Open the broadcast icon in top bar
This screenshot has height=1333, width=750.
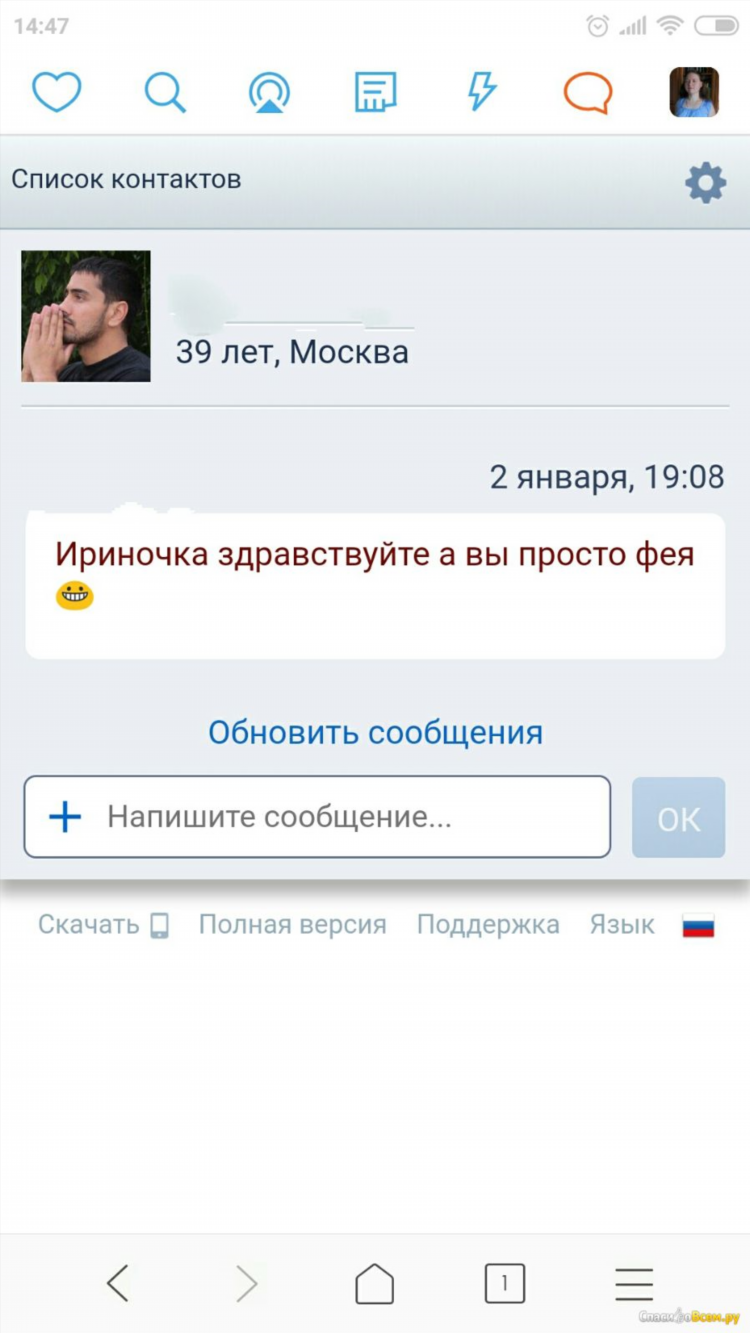click(269, 92)
